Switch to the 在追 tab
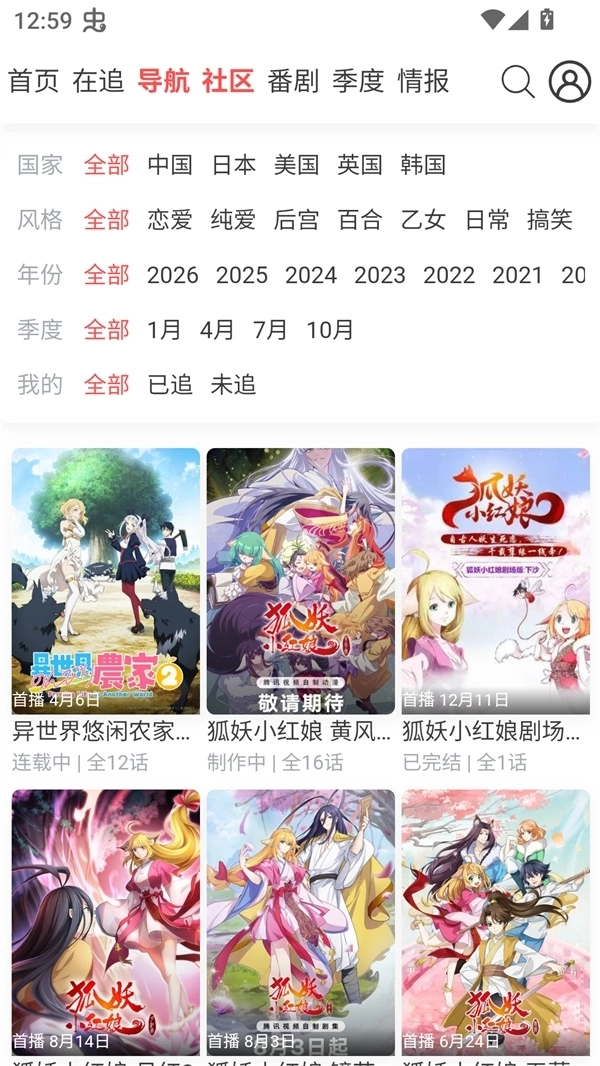The image size is (600, 1066). click(98, 81)
